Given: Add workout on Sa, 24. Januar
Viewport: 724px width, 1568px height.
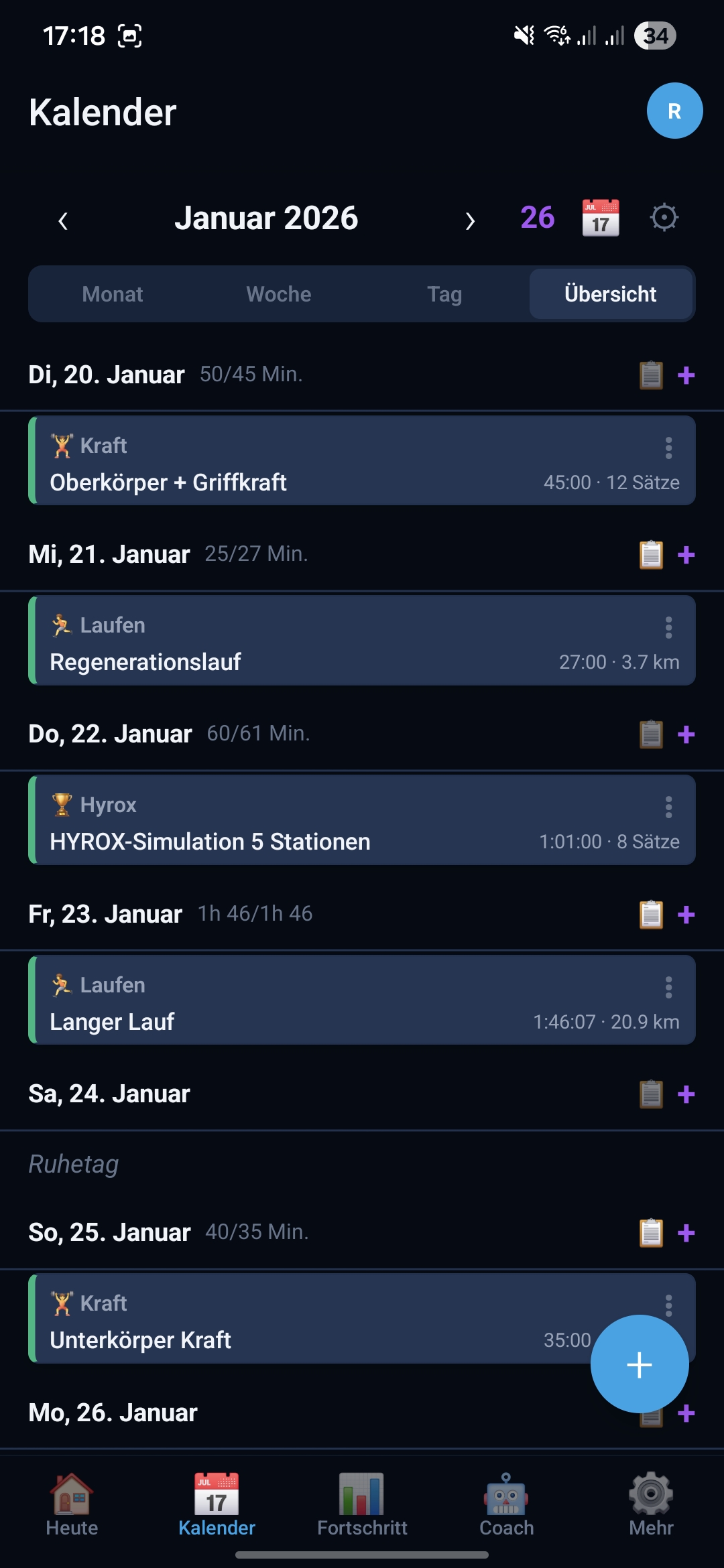Looking at the screenshot, I should (x=686, y=1095).
